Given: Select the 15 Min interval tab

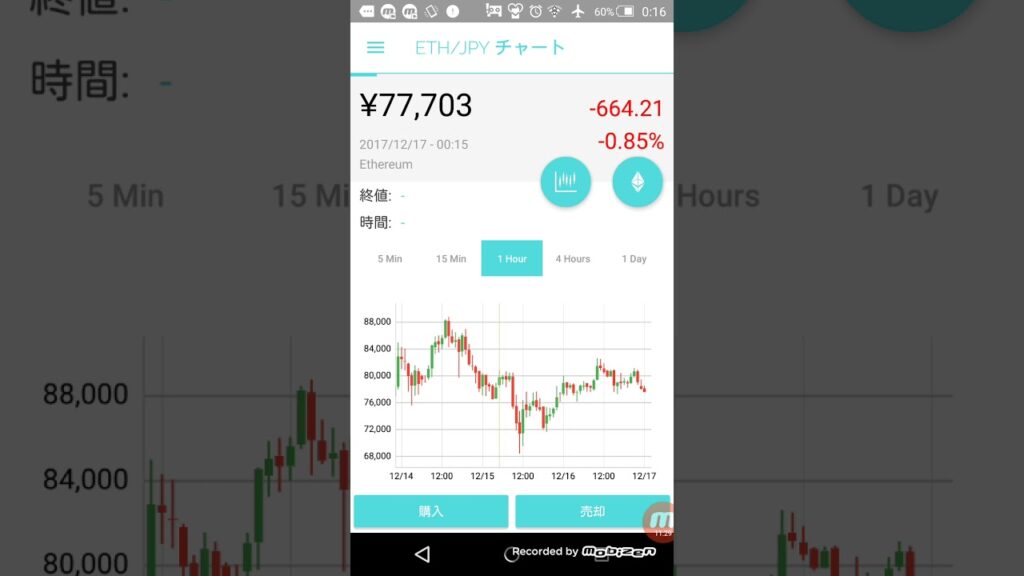Looking at the screenshot, I should [x=451, y=259].
